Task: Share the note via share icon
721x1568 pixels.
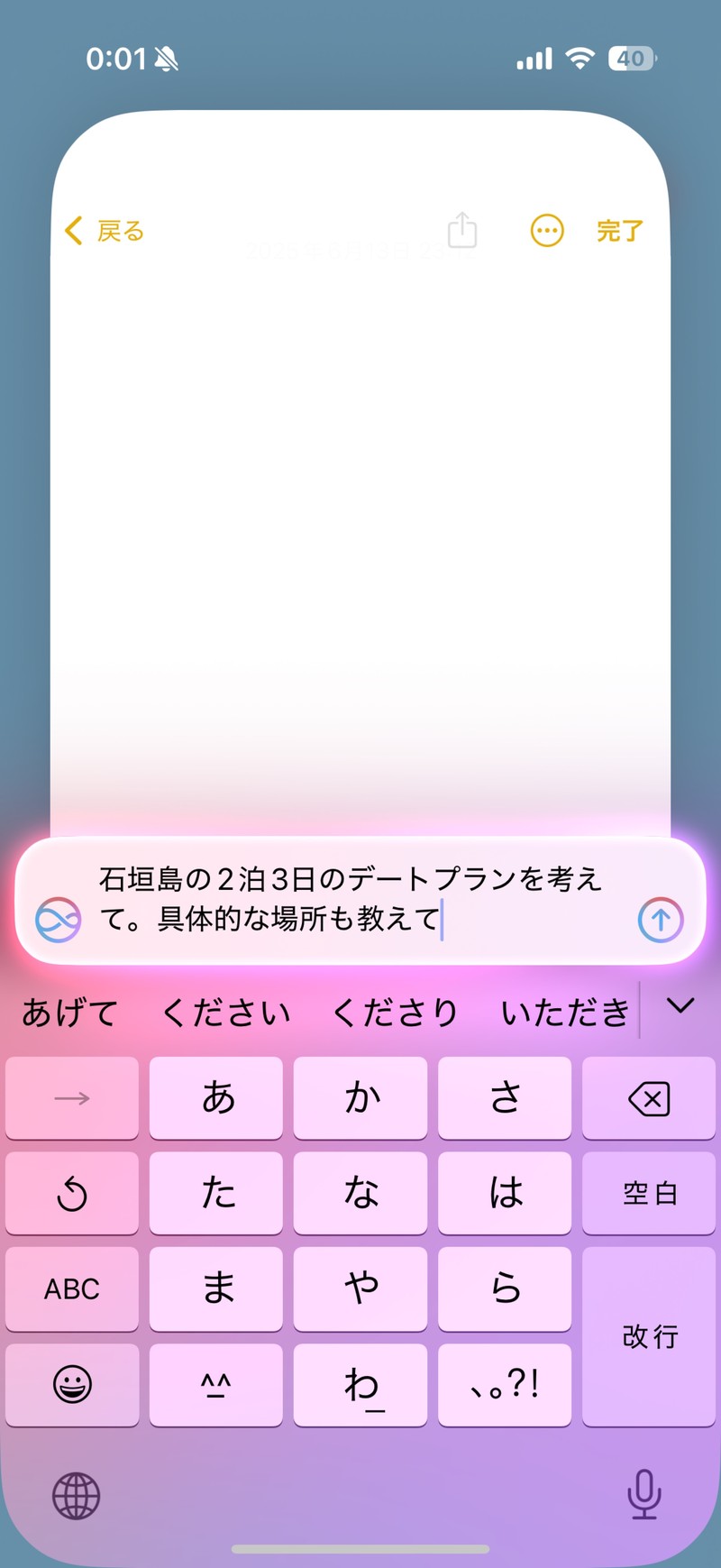Action: pos(462,229)
